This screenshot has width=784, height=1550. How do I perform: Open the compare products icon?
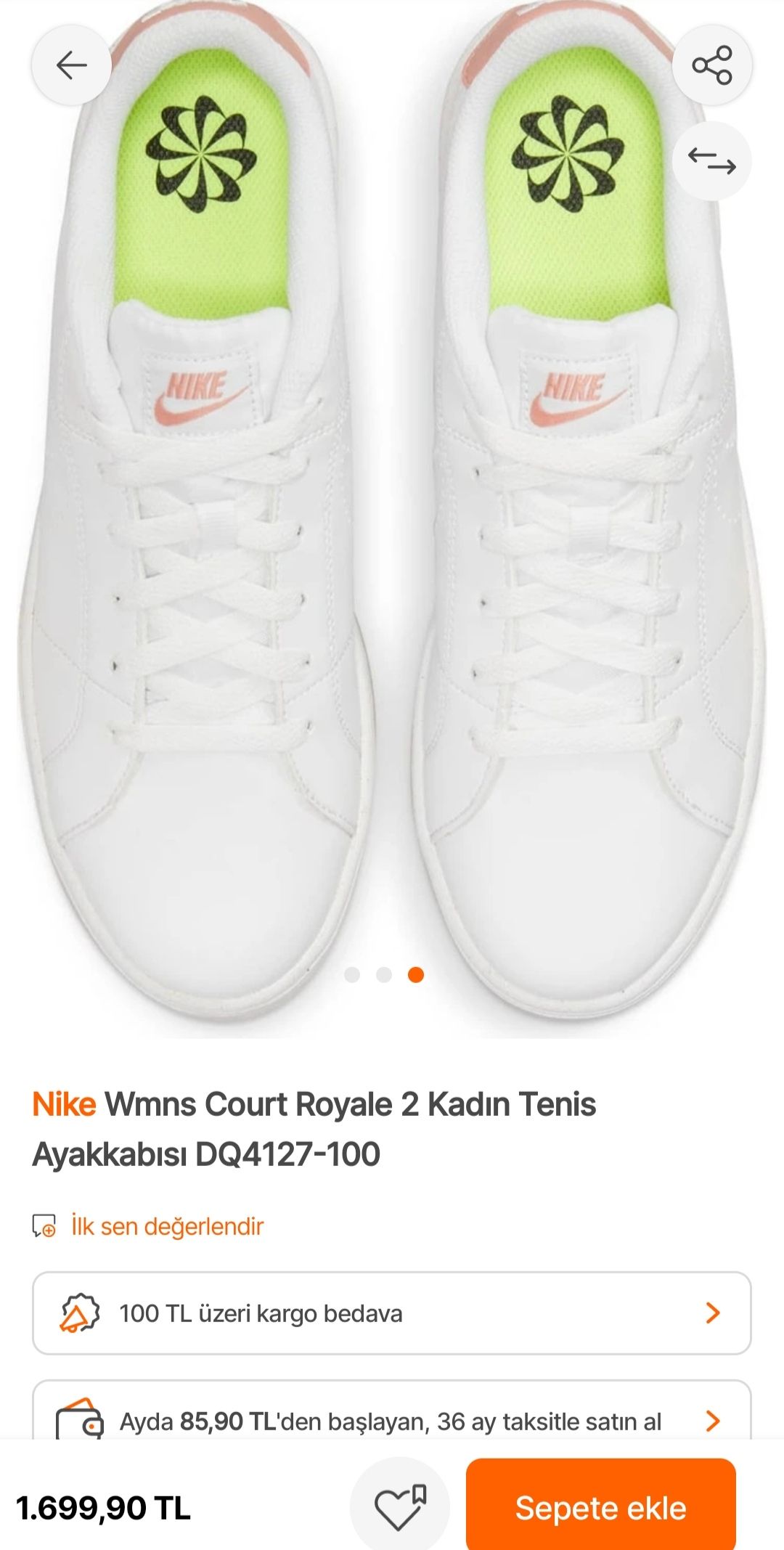tap(711, 161)
